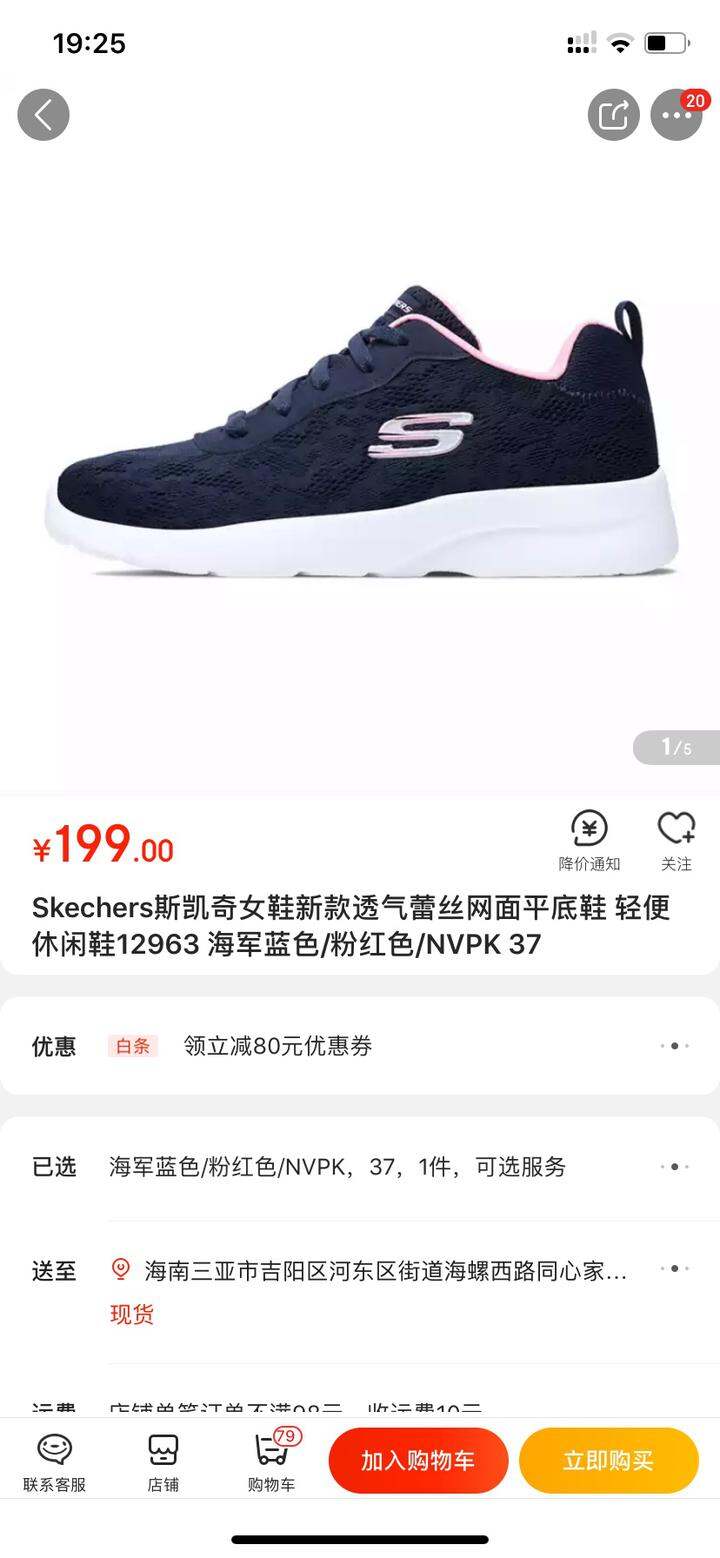
Task: Open 已选 options for color and size
Action: (360, 1167)
